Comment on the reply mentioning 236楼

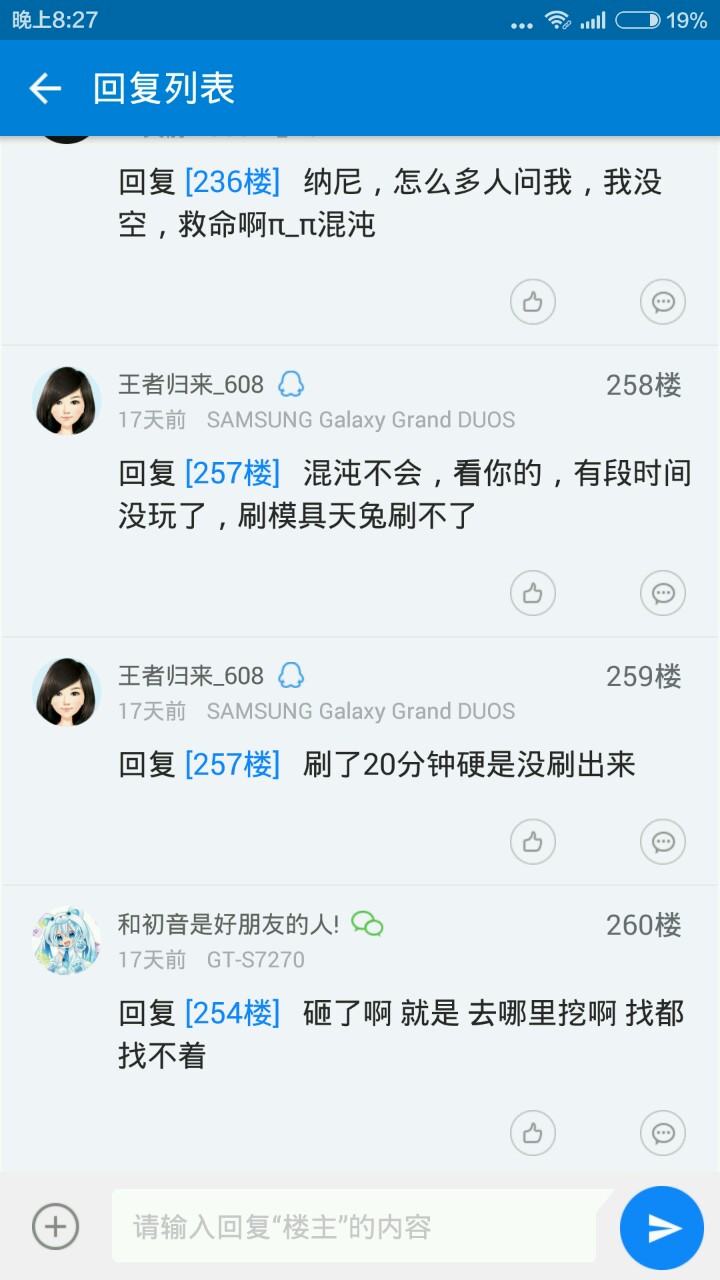click(662, 302)
